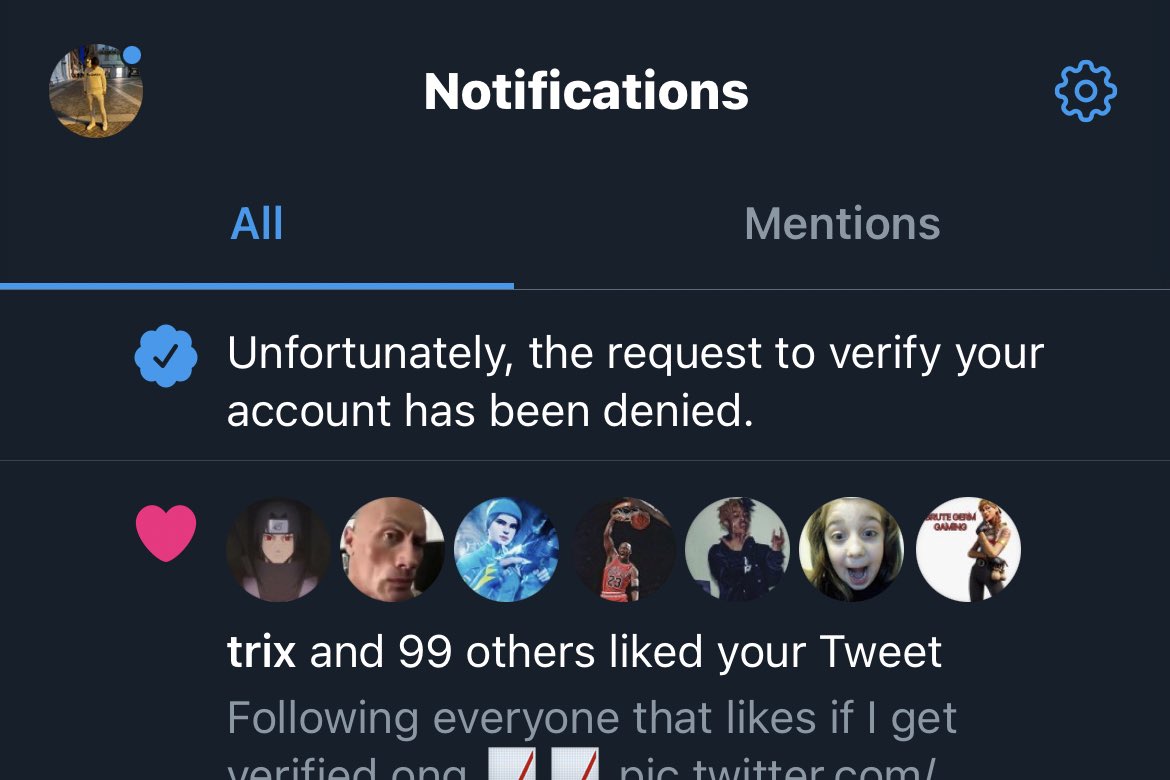Tap the bald man avatar in the likes row

click(x=393, y=550)
